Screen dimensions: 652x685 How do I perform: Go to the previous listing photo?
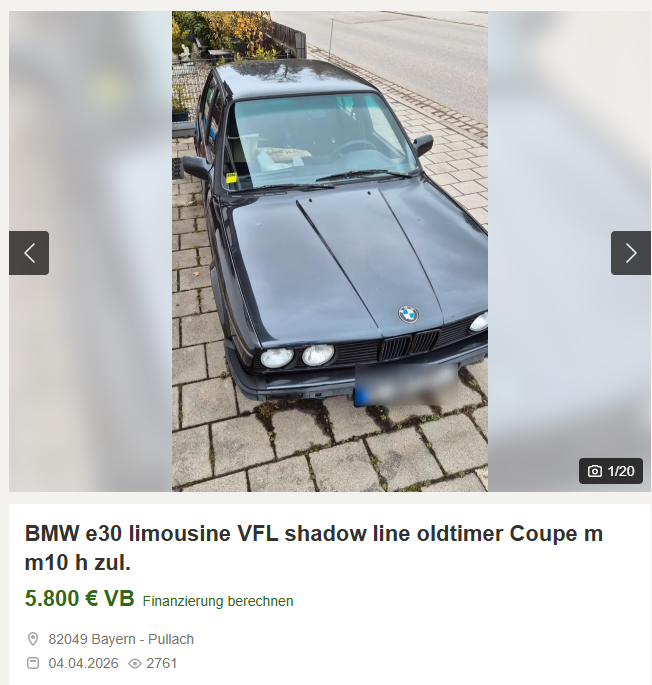pos(29,253)
